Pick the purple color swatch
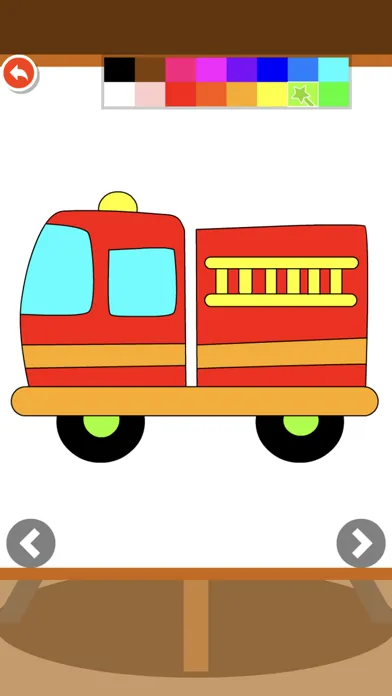 [x=242, y=70]
